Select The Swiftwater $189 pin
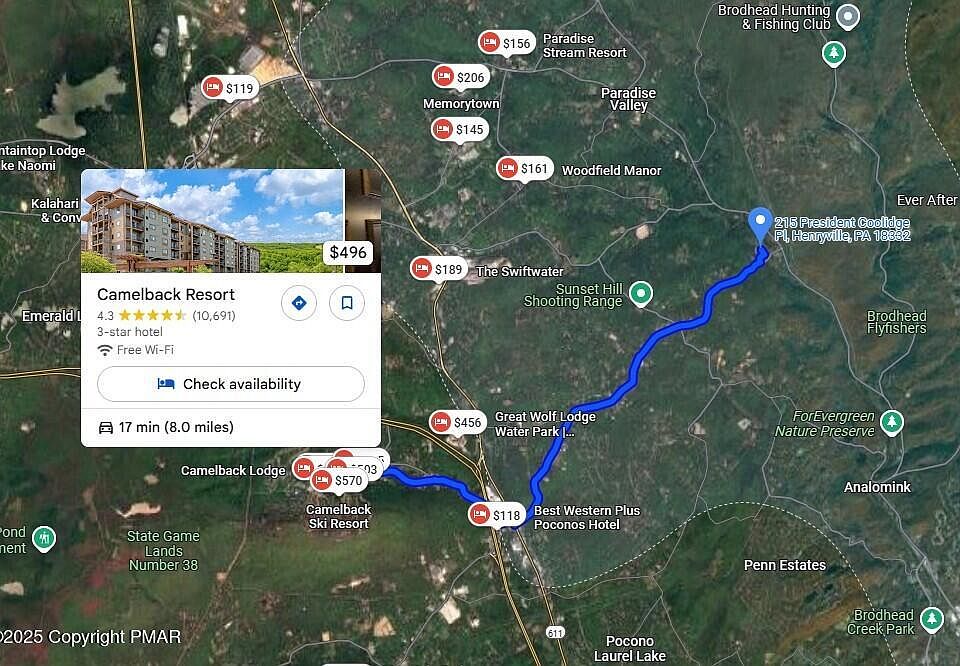The image size is (960, 666). coord(437,269)
